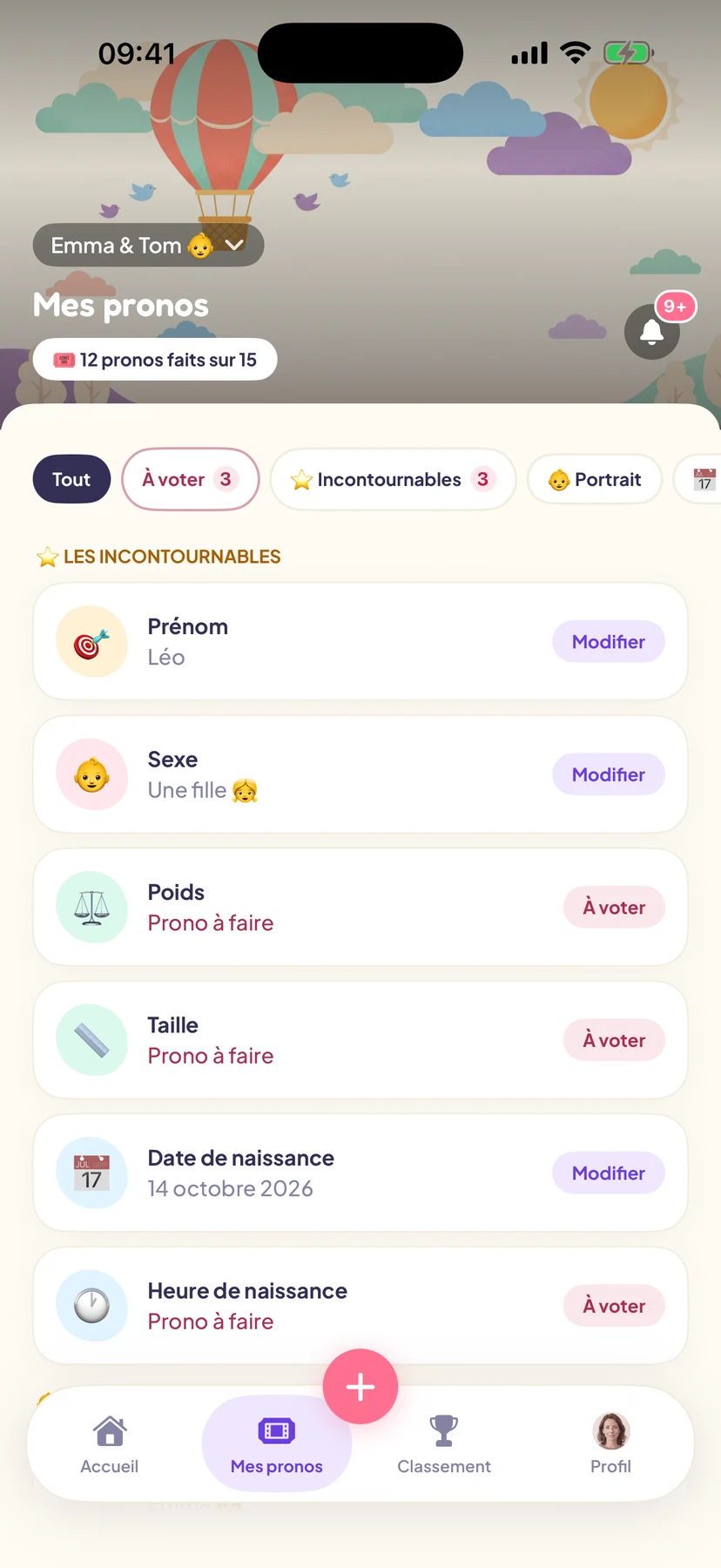Tap Modifier for the Sexe prediction
This screenshot has width=721, height=1568.
coord(609,774)
